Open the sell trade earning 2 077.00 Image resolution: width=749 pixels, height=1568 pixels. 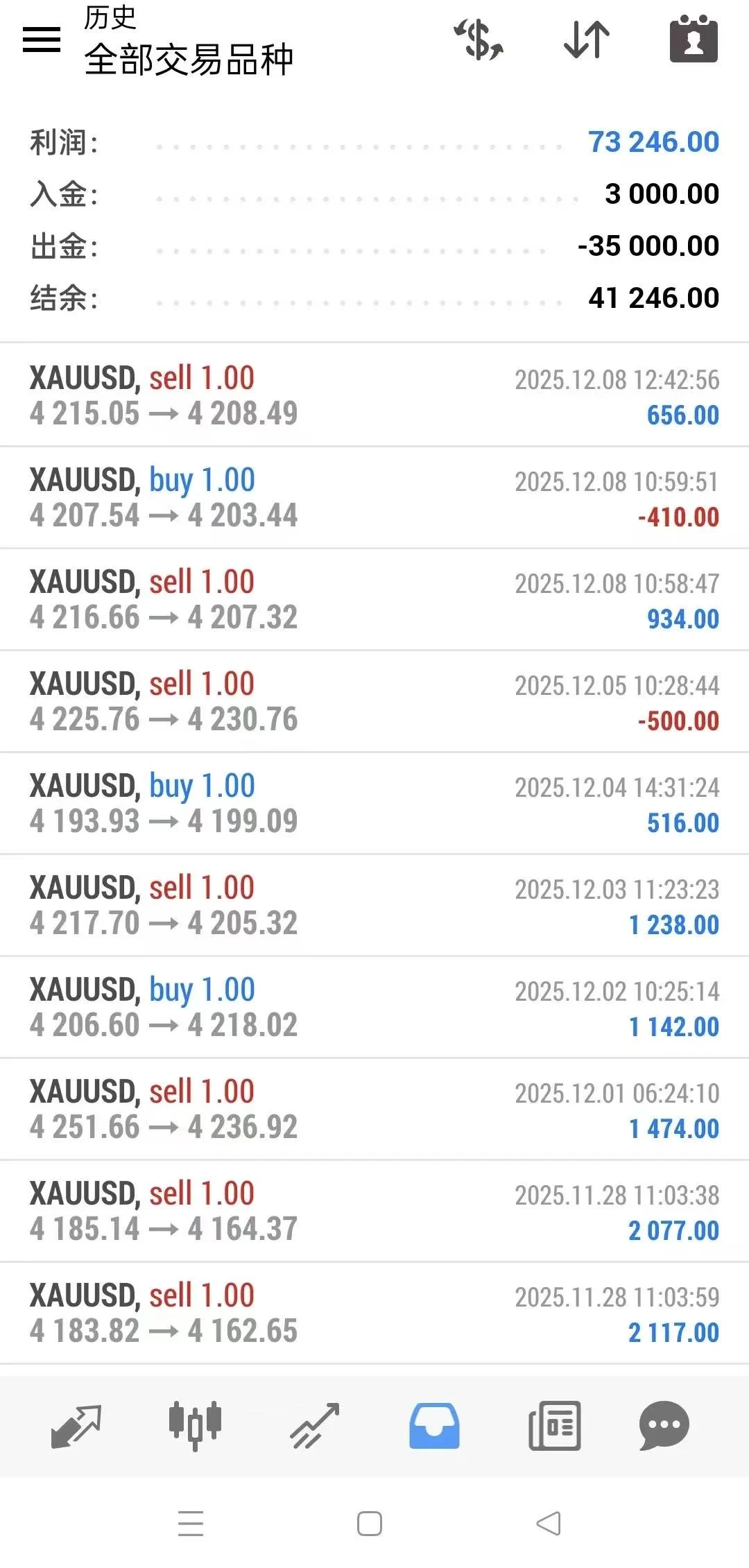(x=374, y=1211)
